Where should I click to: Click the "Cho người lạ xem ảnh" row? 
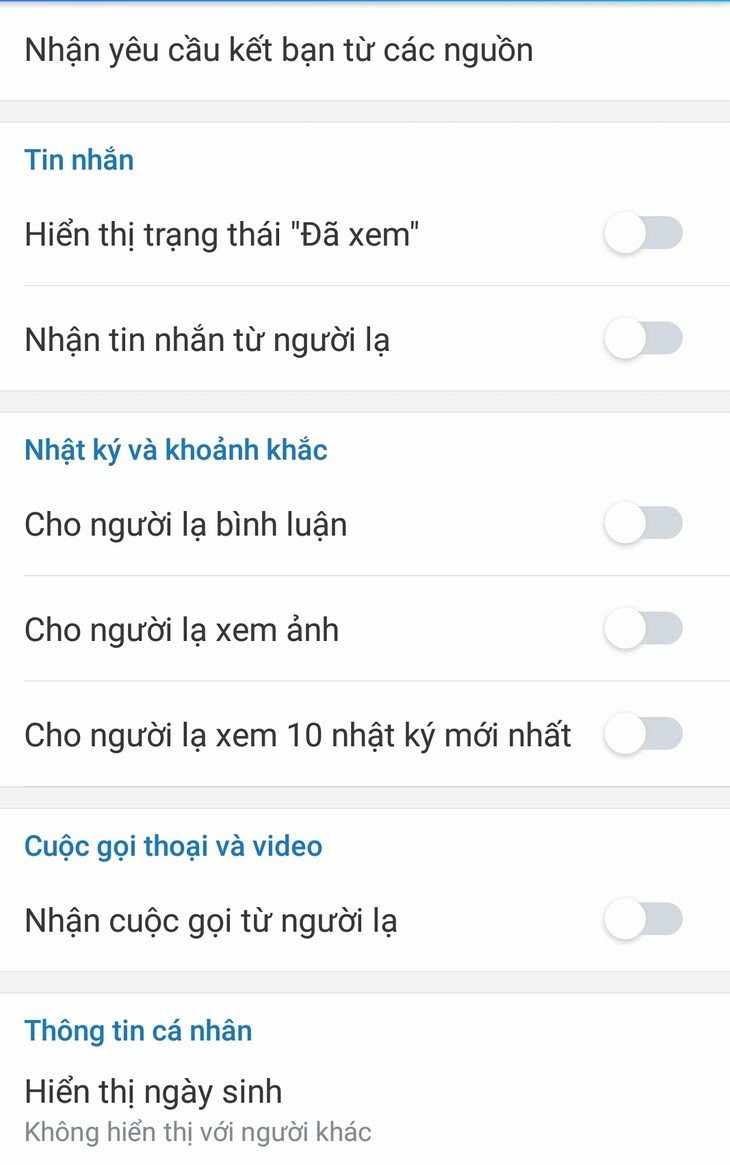pos(182,629)
